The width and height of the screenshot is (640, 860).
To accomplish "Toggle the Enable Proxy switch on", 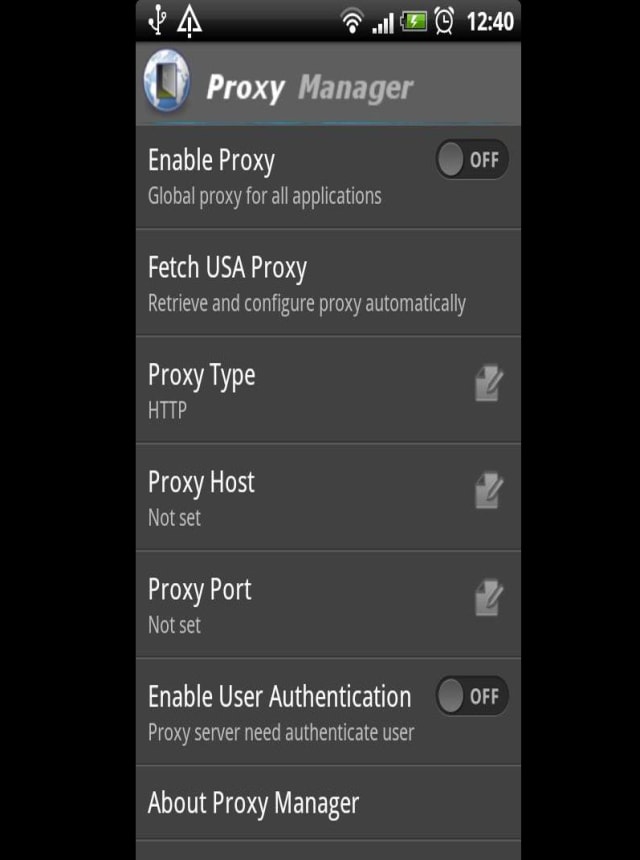I will (471, 160).
